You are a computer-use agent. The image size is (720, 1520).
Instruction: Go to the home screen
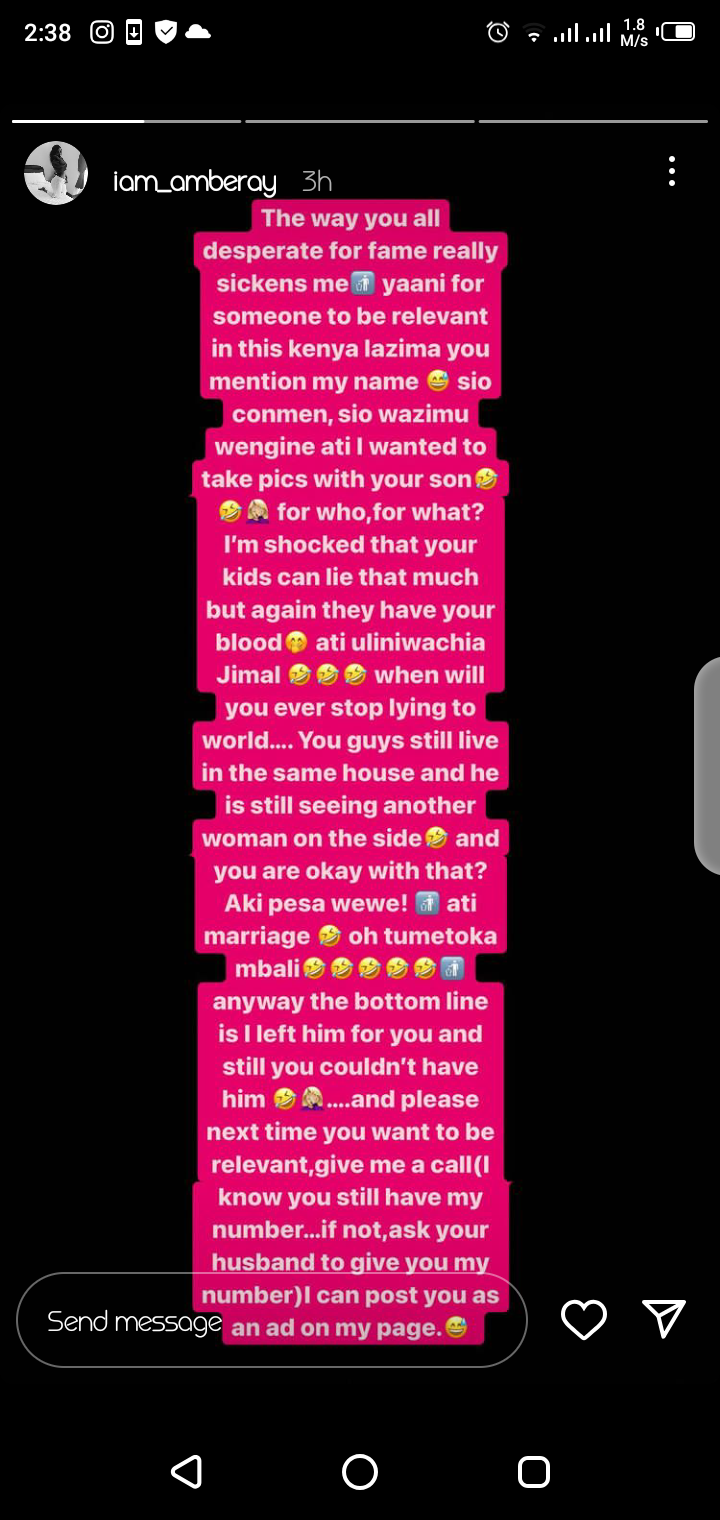tap(360, 1472)
